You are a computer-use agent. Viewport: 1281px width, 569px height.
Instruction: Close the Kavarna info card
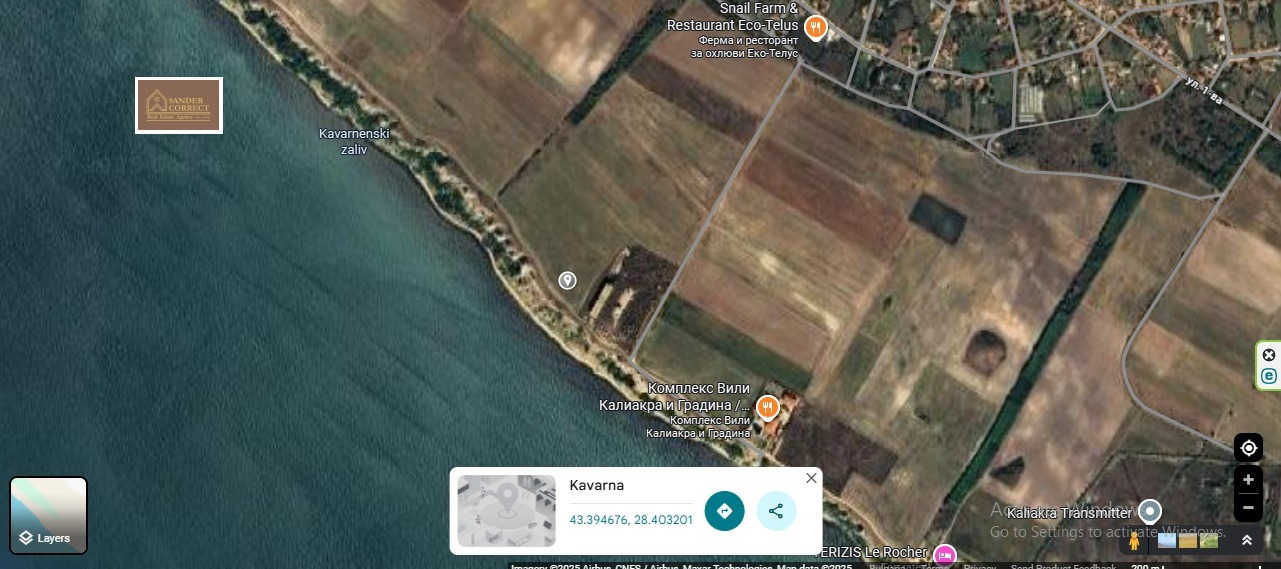click(x=811, y=478)
